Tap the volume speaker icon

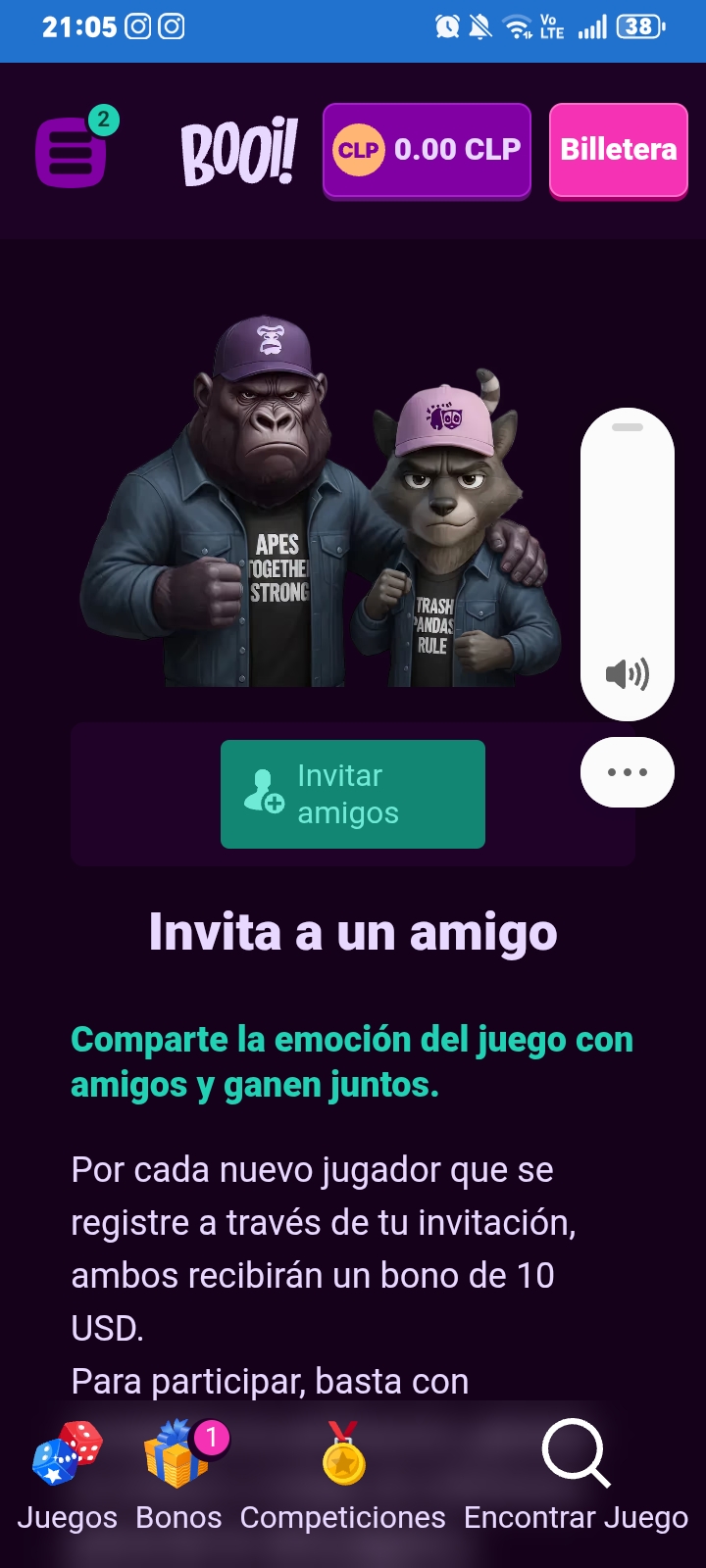[x=628, y=674]
